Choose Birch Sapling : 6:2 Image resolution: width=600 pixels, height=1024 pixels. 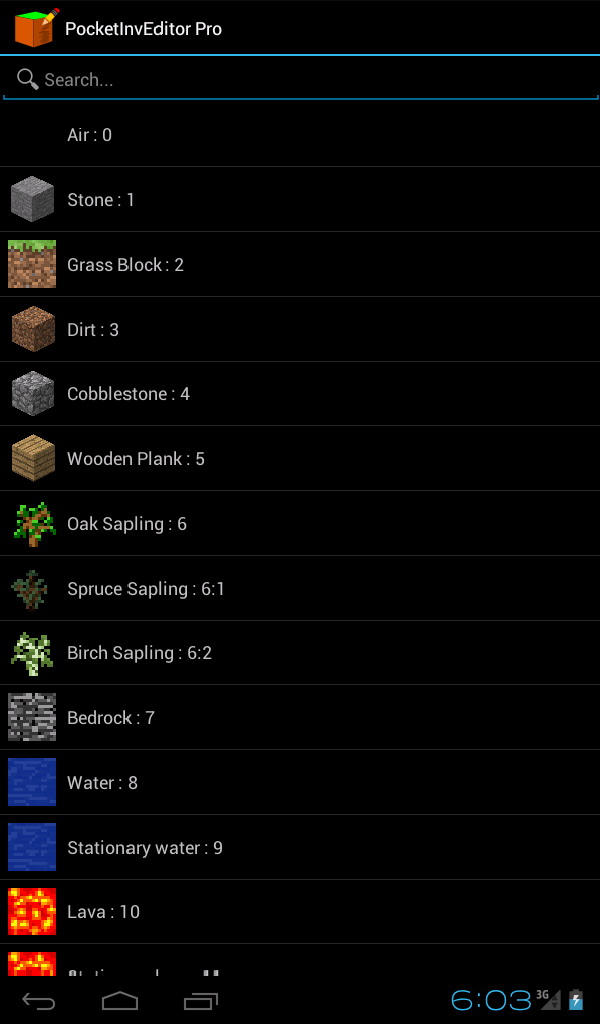pos(300,653)
